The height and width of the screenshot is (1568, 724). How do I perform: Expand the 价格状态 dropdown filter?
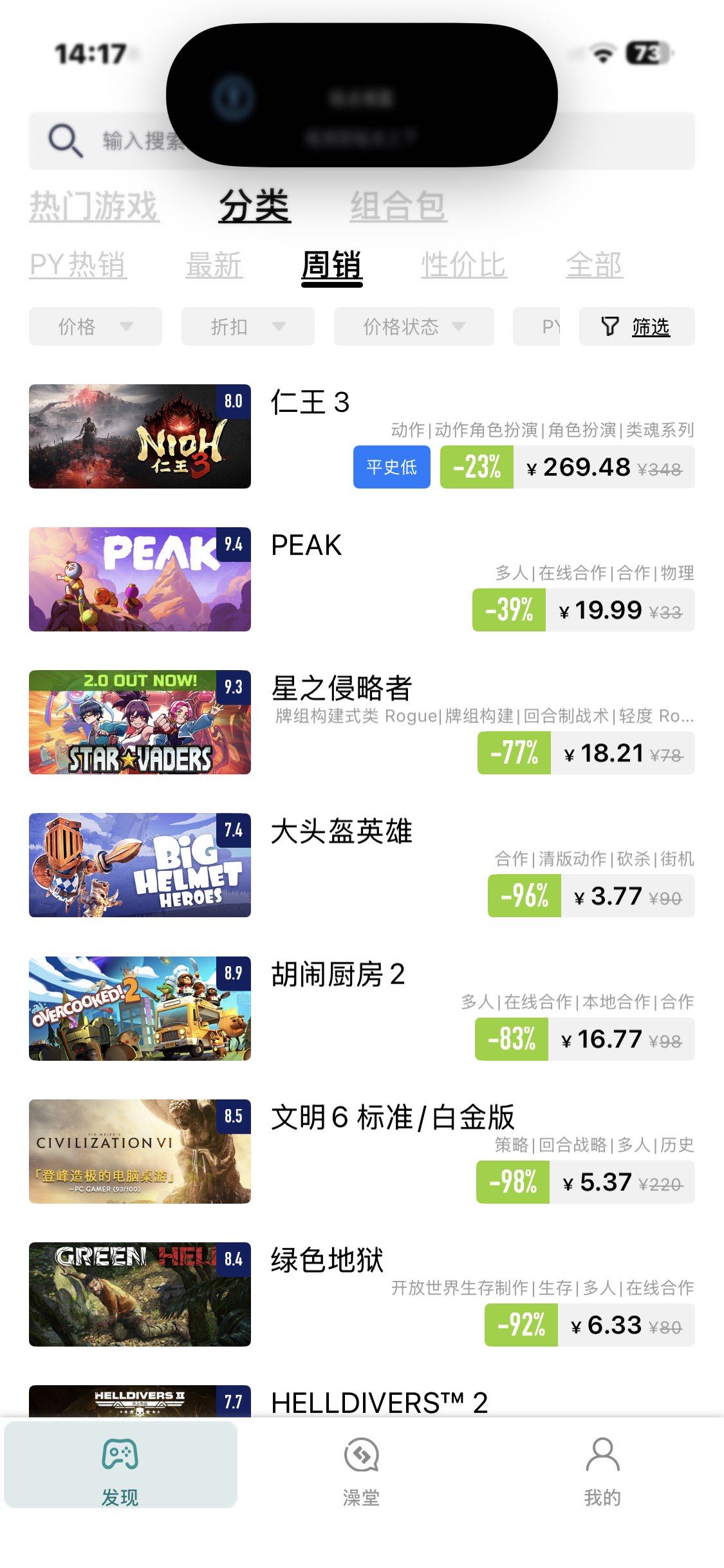414,326
